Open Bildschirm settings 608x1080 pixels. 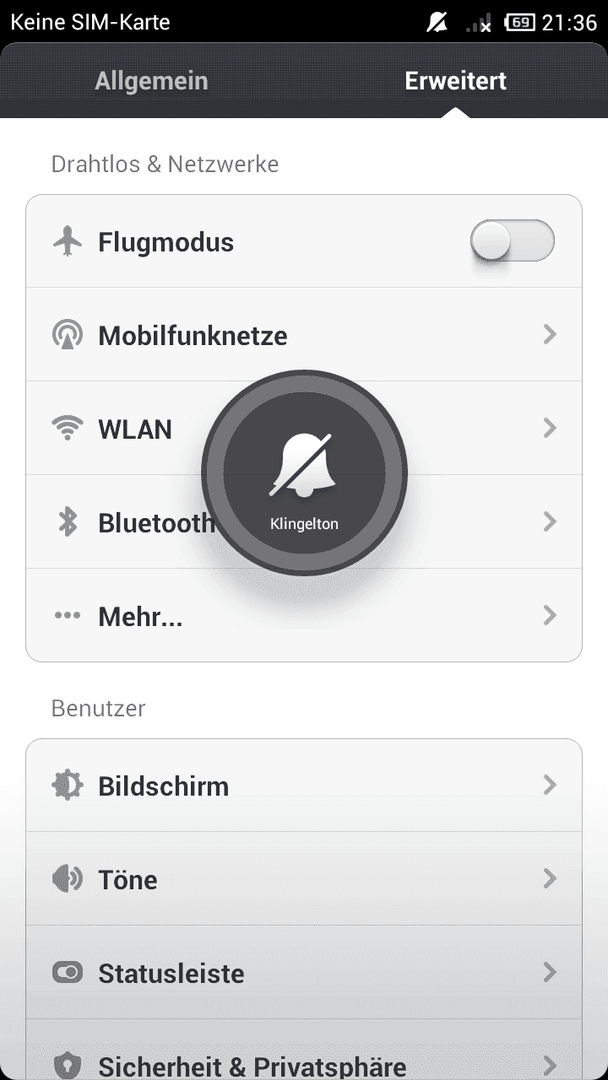click(304, 785)
